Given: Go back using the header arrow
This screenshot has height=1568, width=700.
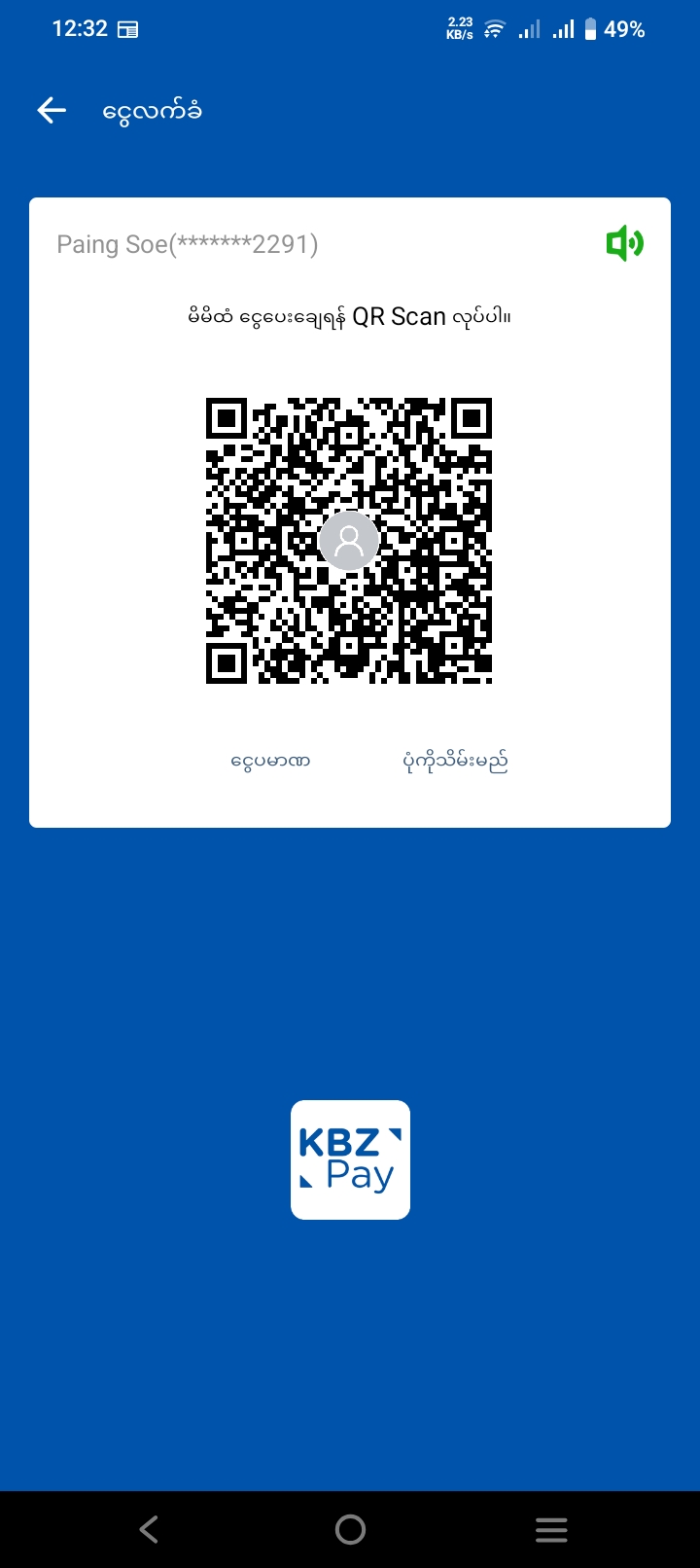Looking at the screenshot, I should click(x=52, y=111).
